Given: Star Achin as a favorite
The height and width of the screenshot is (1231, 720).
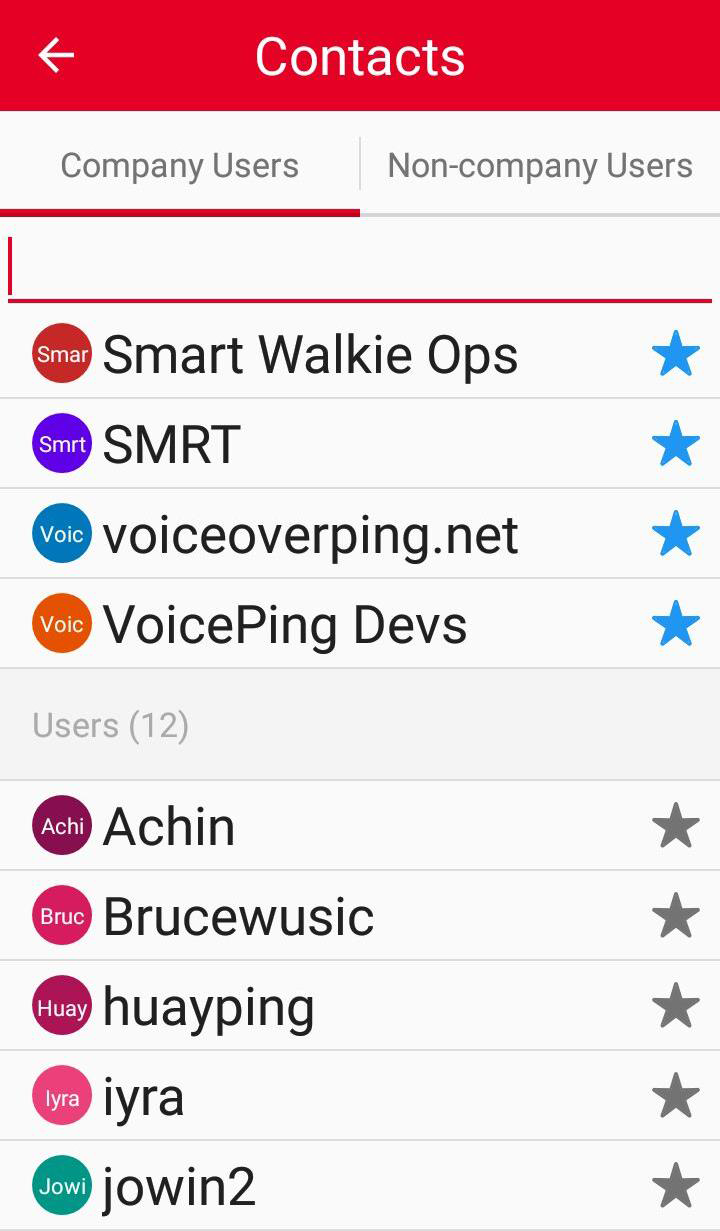Looking at the screenshot, I should click(x=676, y=826).
